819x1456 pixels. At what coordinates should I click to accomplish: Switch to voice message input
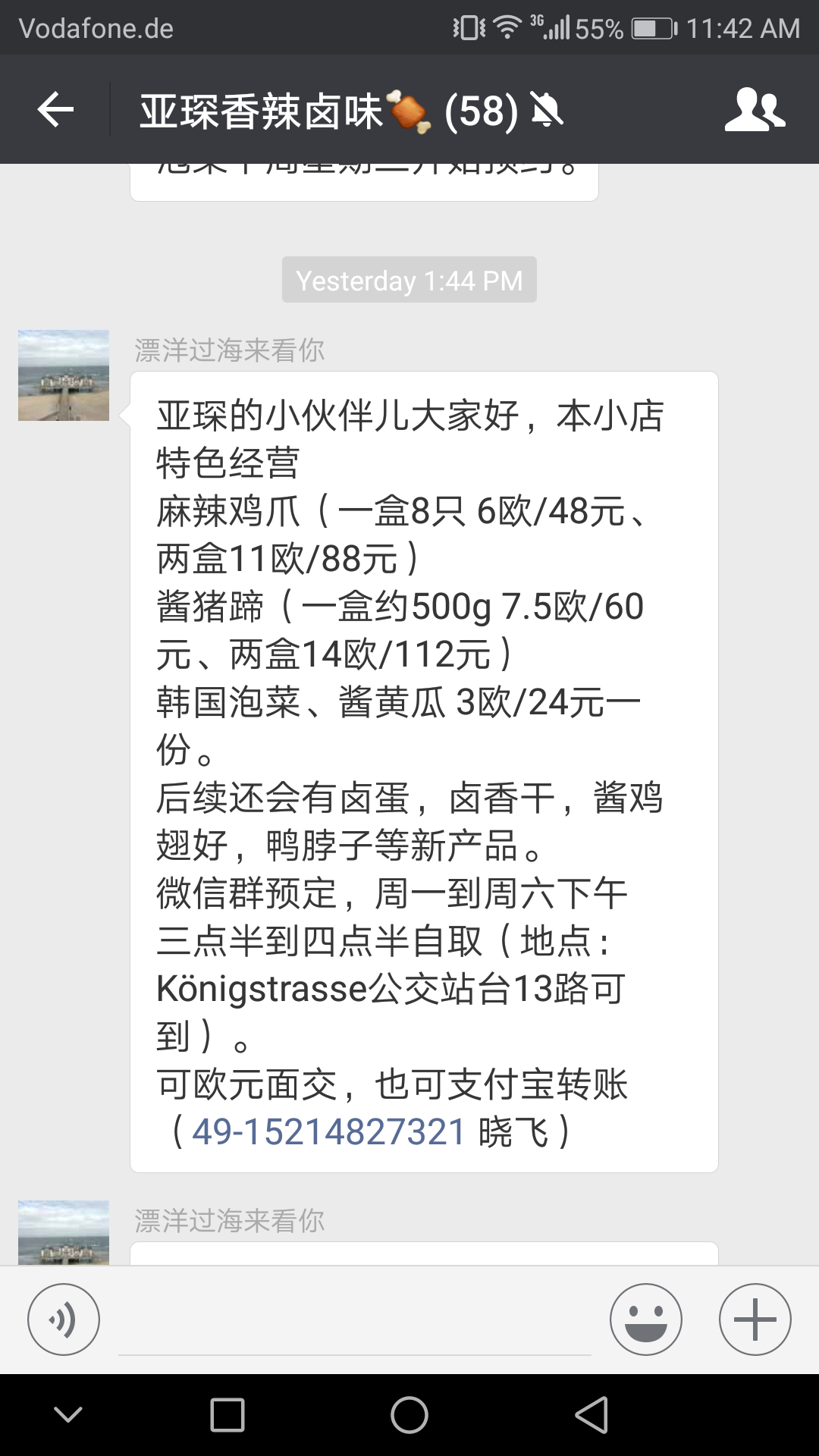[64, 1319]
